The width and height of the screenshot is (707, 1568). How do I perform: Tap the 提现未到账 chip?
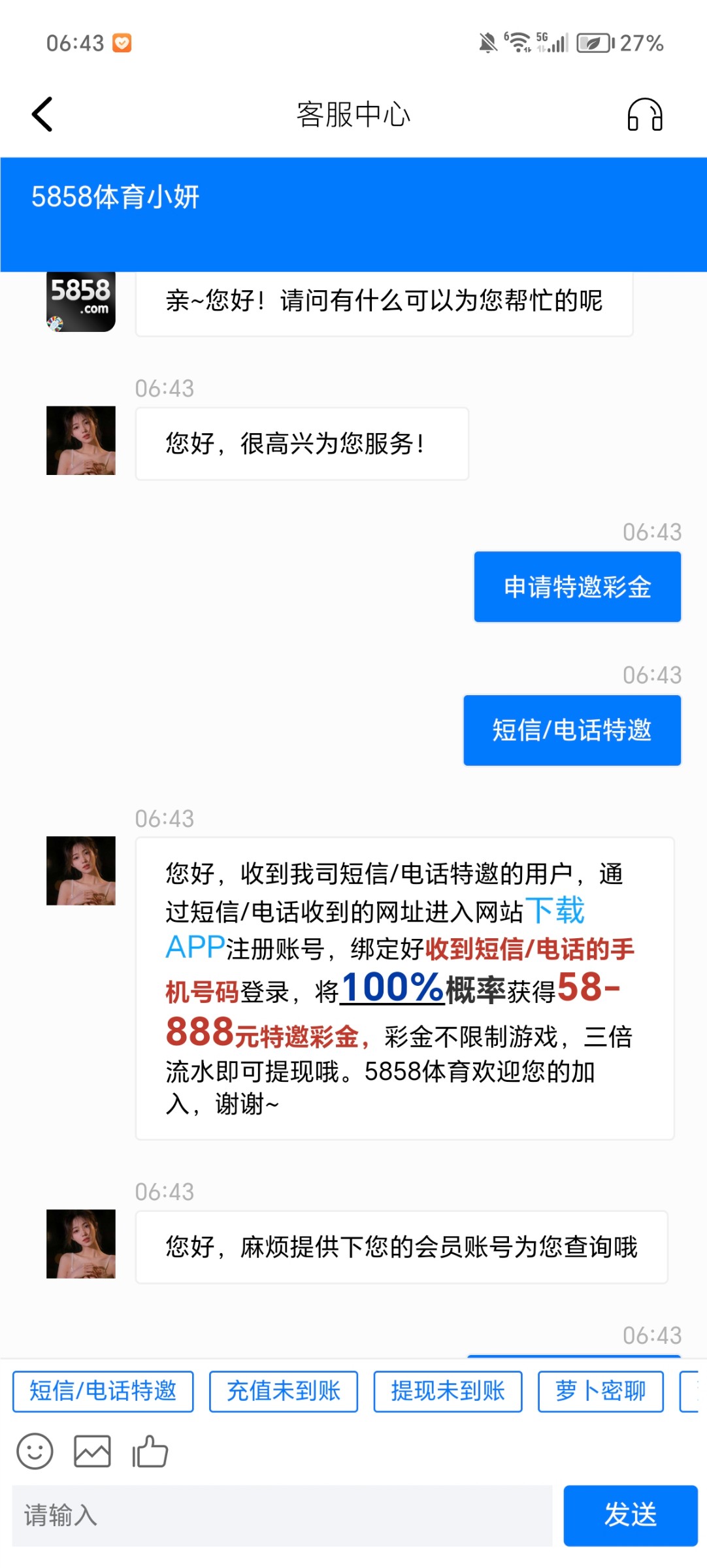[448, 1391]
